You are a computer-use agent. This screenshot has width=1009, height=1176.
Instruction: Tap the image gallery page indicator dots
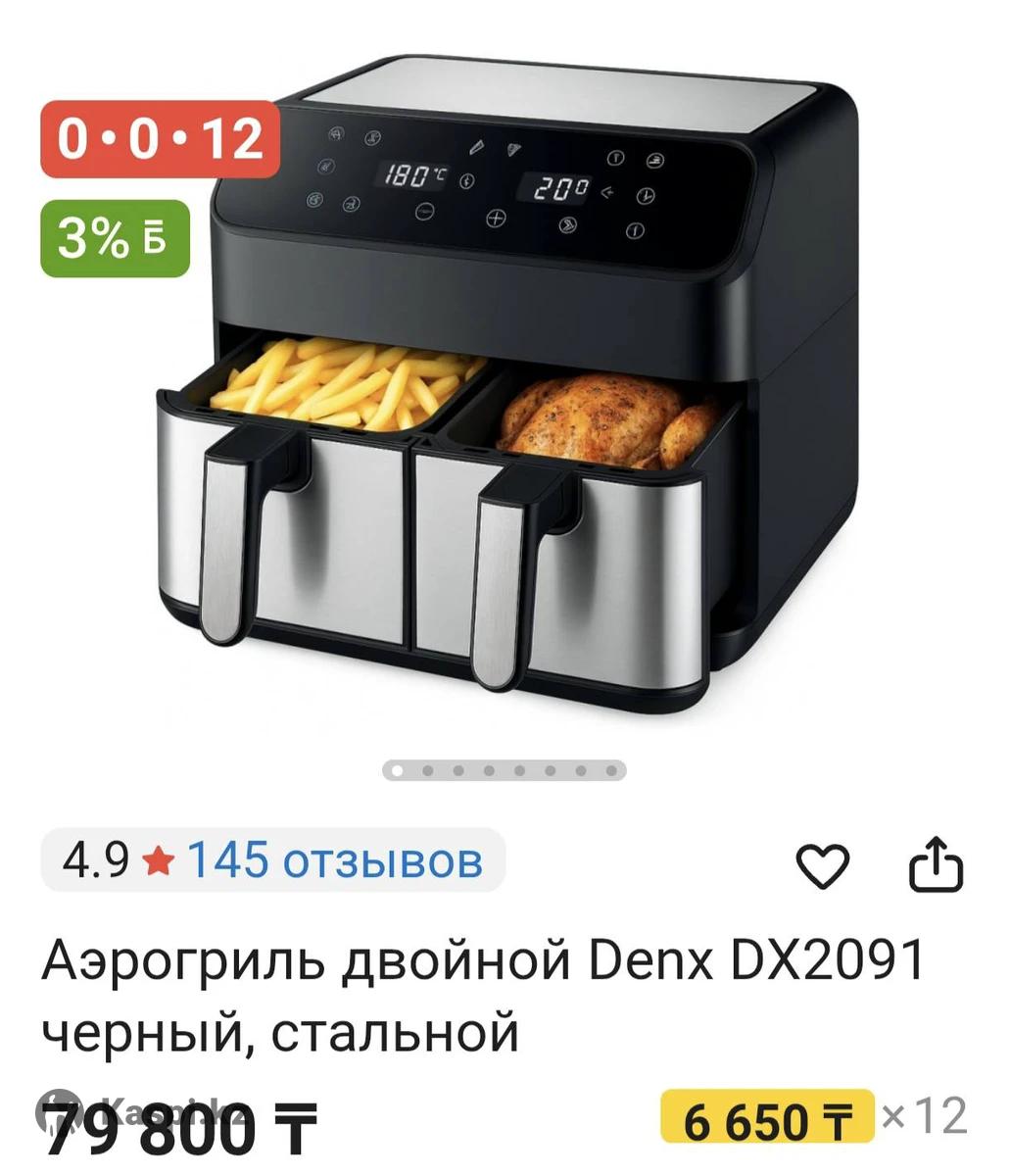504,771
